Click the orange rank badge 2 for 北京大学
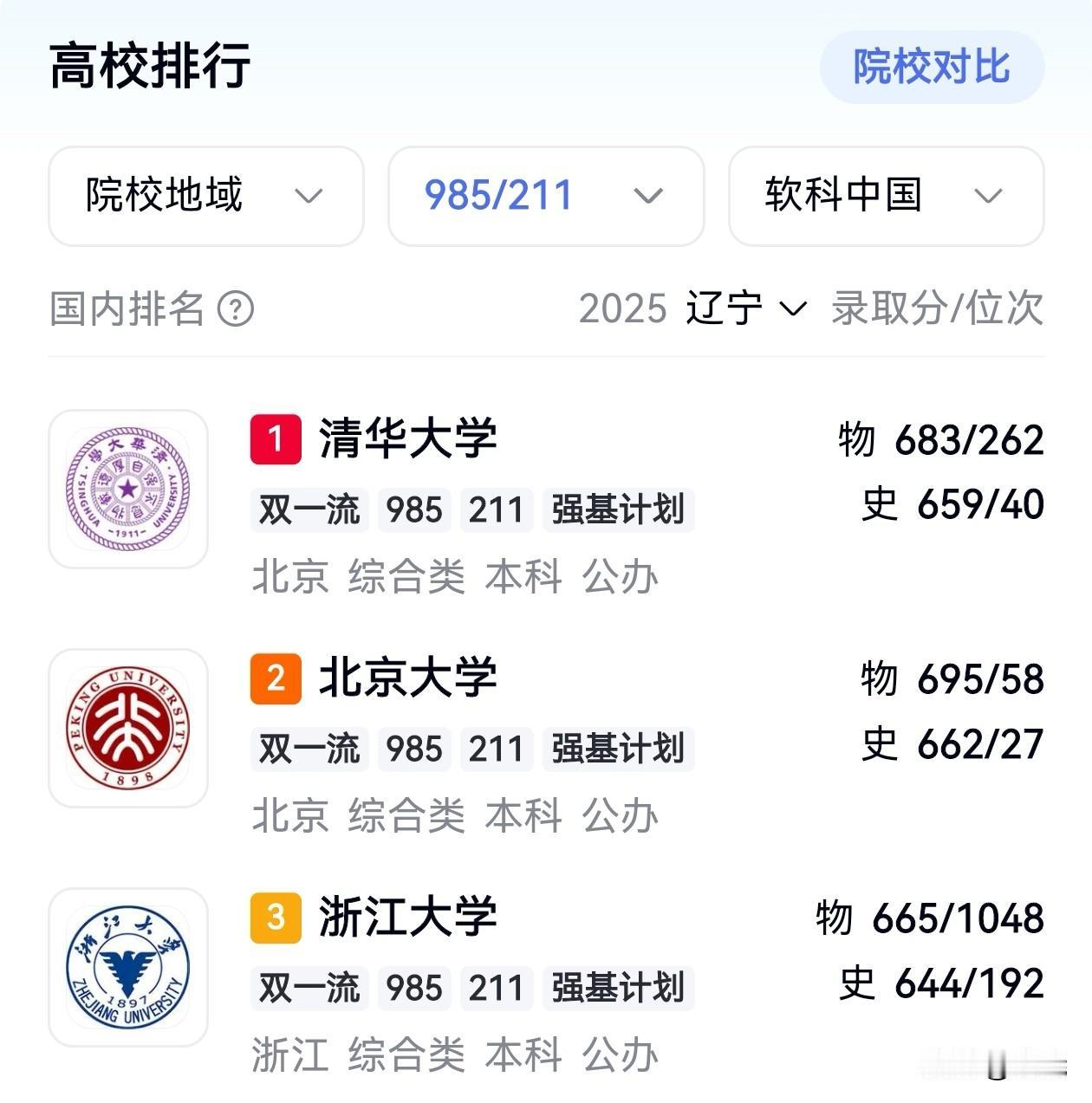 coord(273,679)
